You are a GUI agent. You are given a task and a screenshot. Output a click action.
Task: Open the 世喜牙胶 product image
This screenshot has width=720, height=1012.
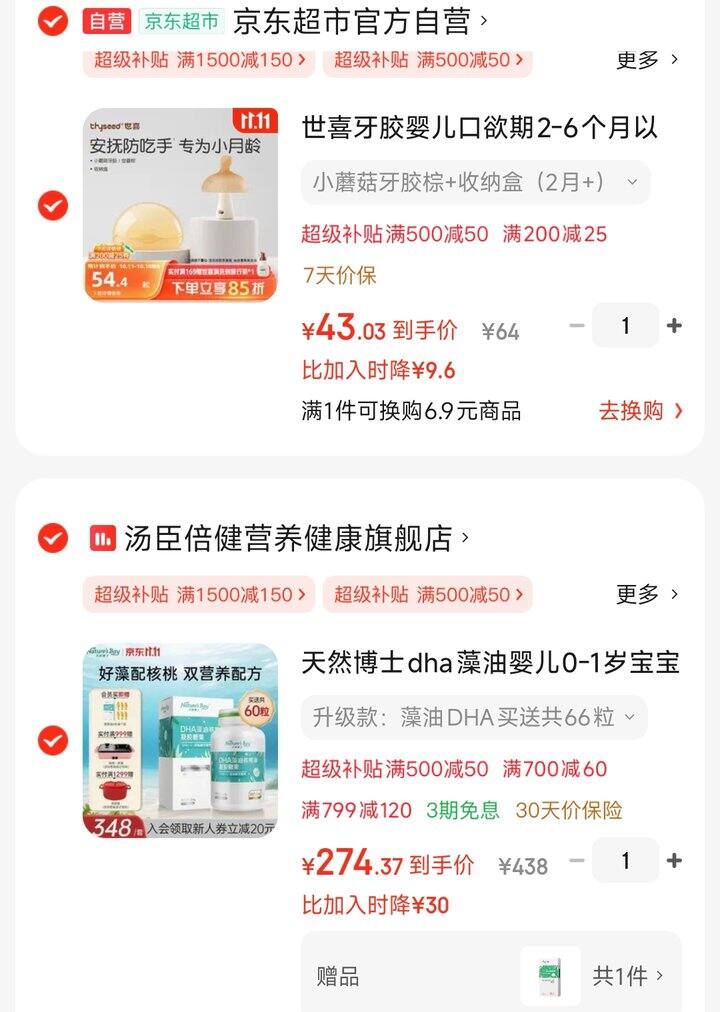tap(180, 204)
